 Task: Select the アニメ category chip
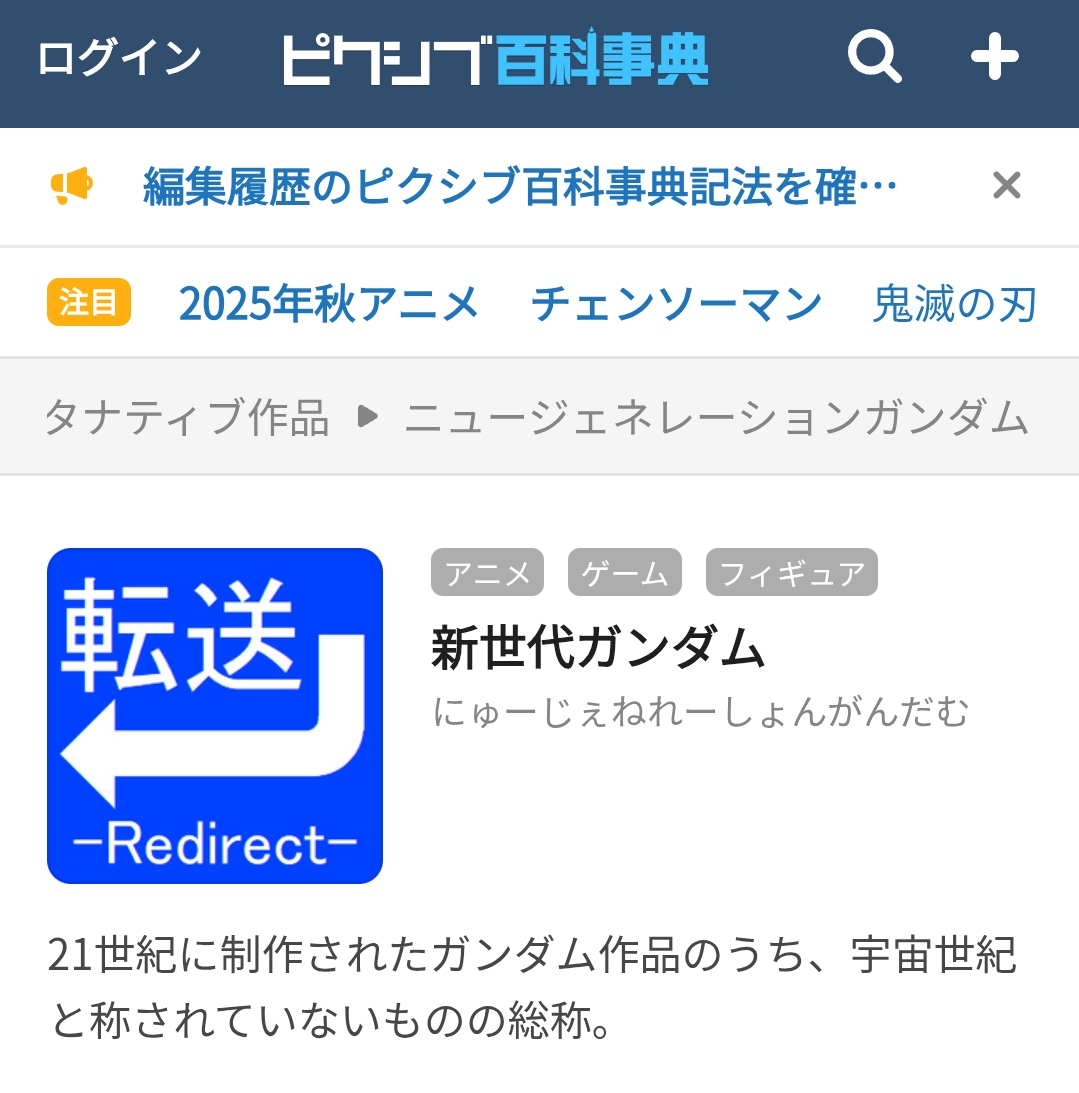(487, 573)
